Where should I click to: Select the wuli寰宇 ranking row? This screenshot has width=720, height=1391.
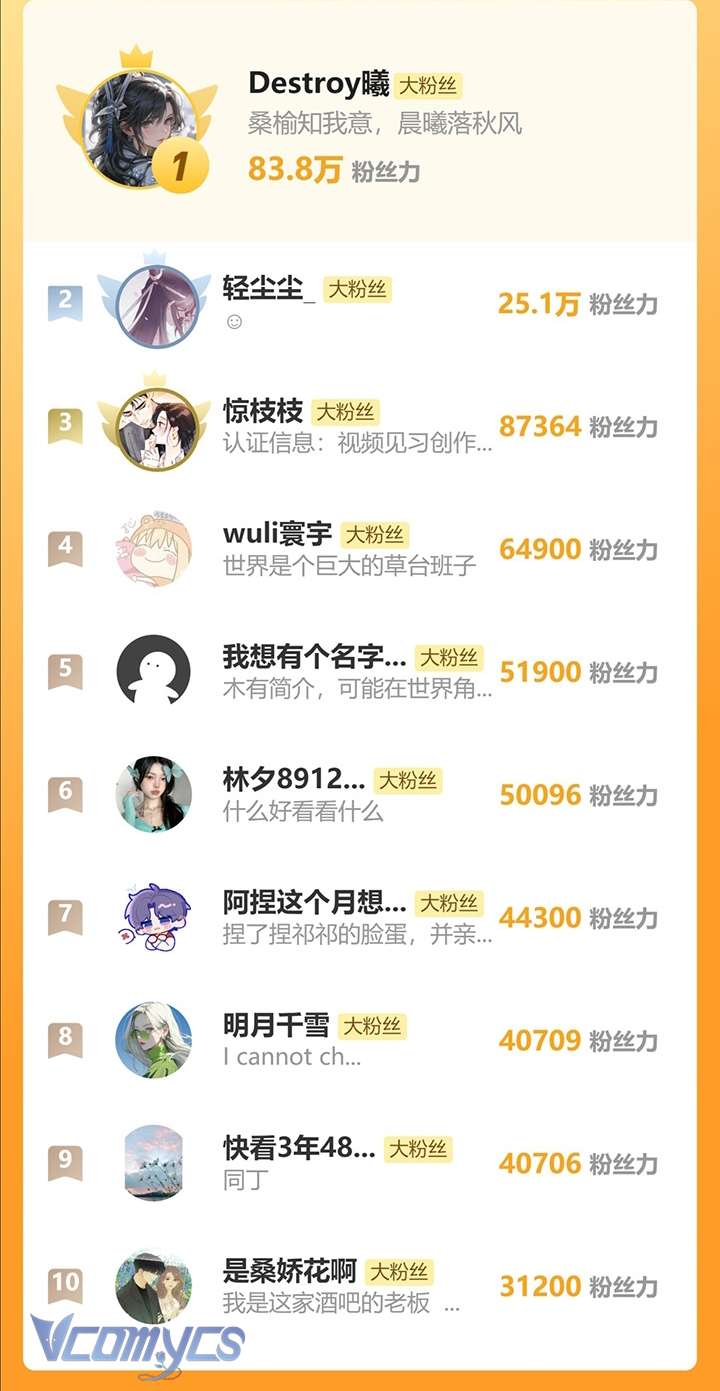(277, 534)
